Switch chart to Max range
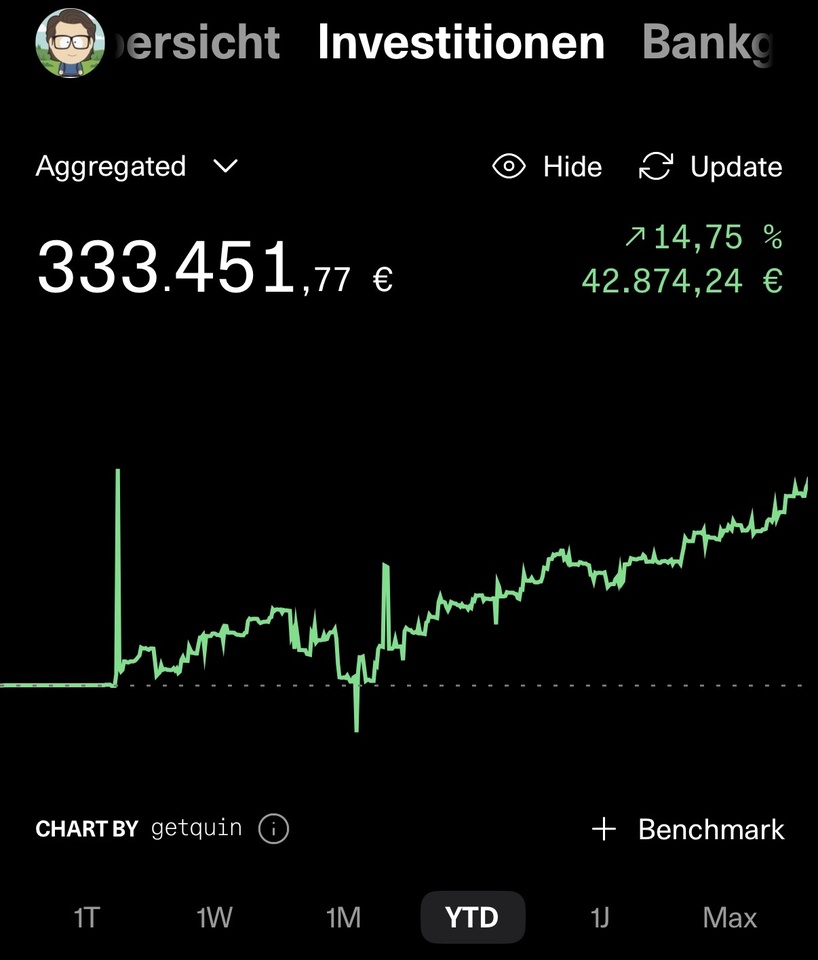 730,917
